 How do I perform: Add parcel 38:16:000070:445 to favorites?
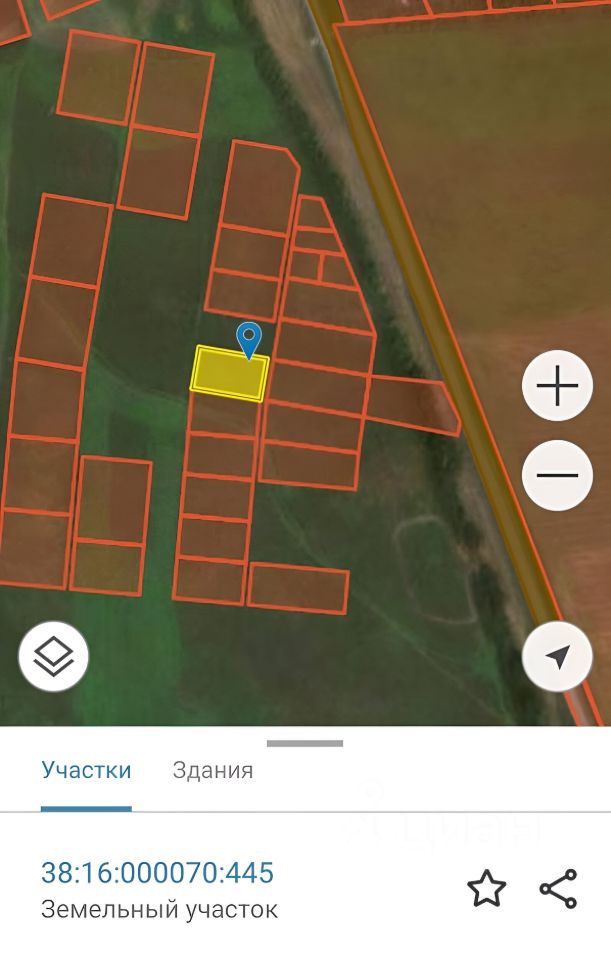coord(486,889)
